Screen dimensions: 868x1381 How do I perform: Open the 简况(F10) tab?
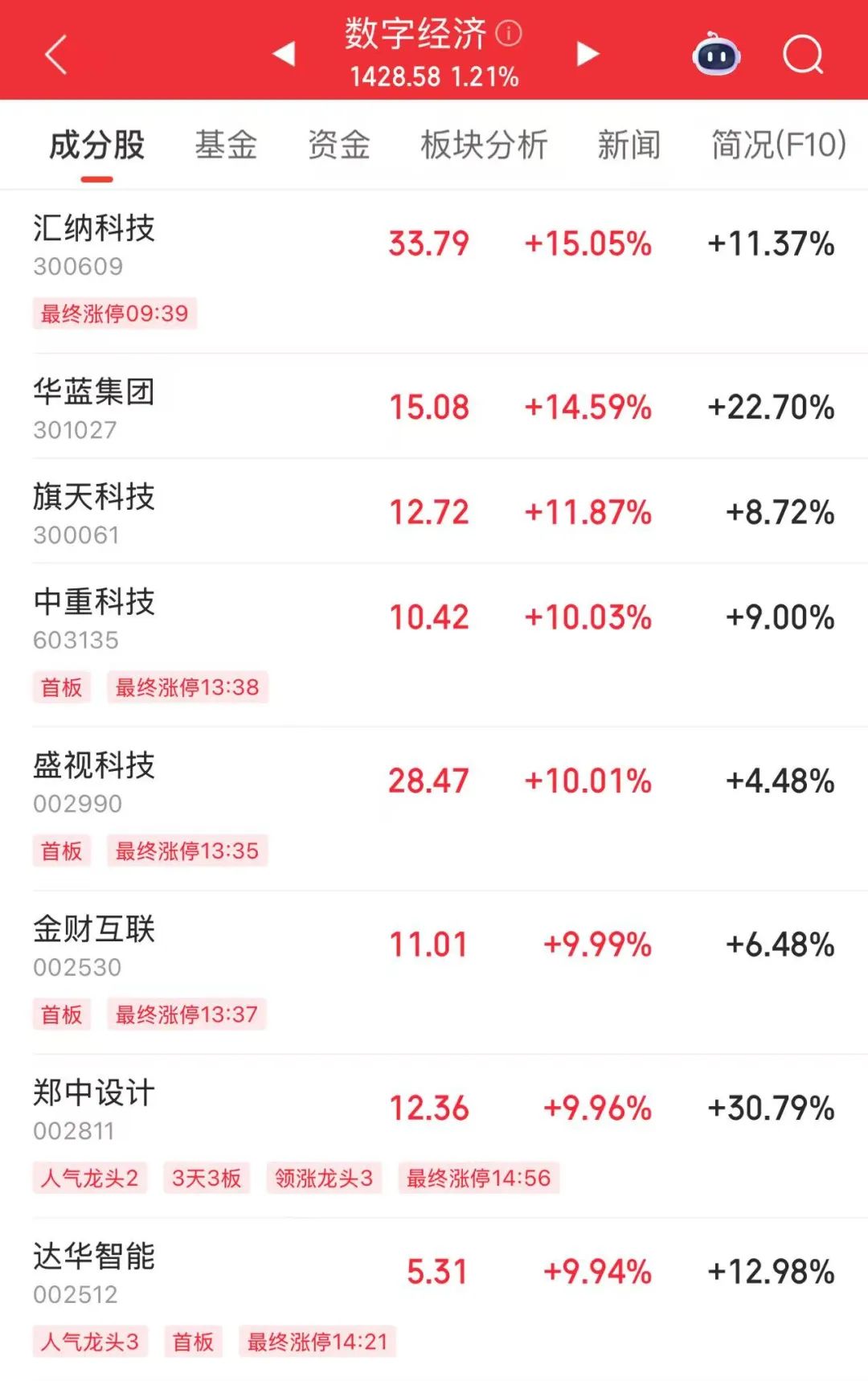(x=778, y=145)
